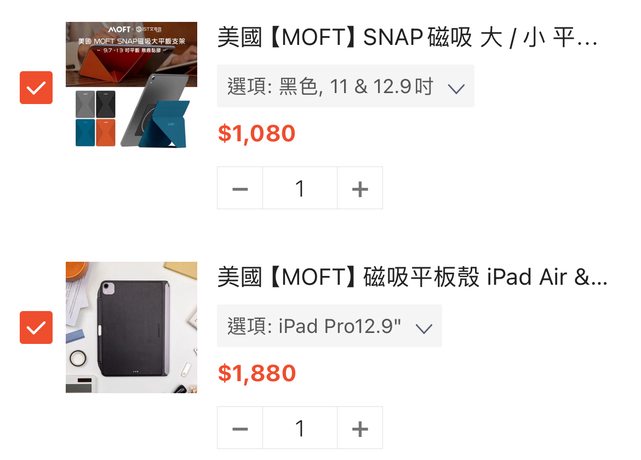The height and width of the screenshot is (460, 641).
Task: Open the 美國【MOFT】SNAP 磁吸 product title
Action: (x=407, y=39)
